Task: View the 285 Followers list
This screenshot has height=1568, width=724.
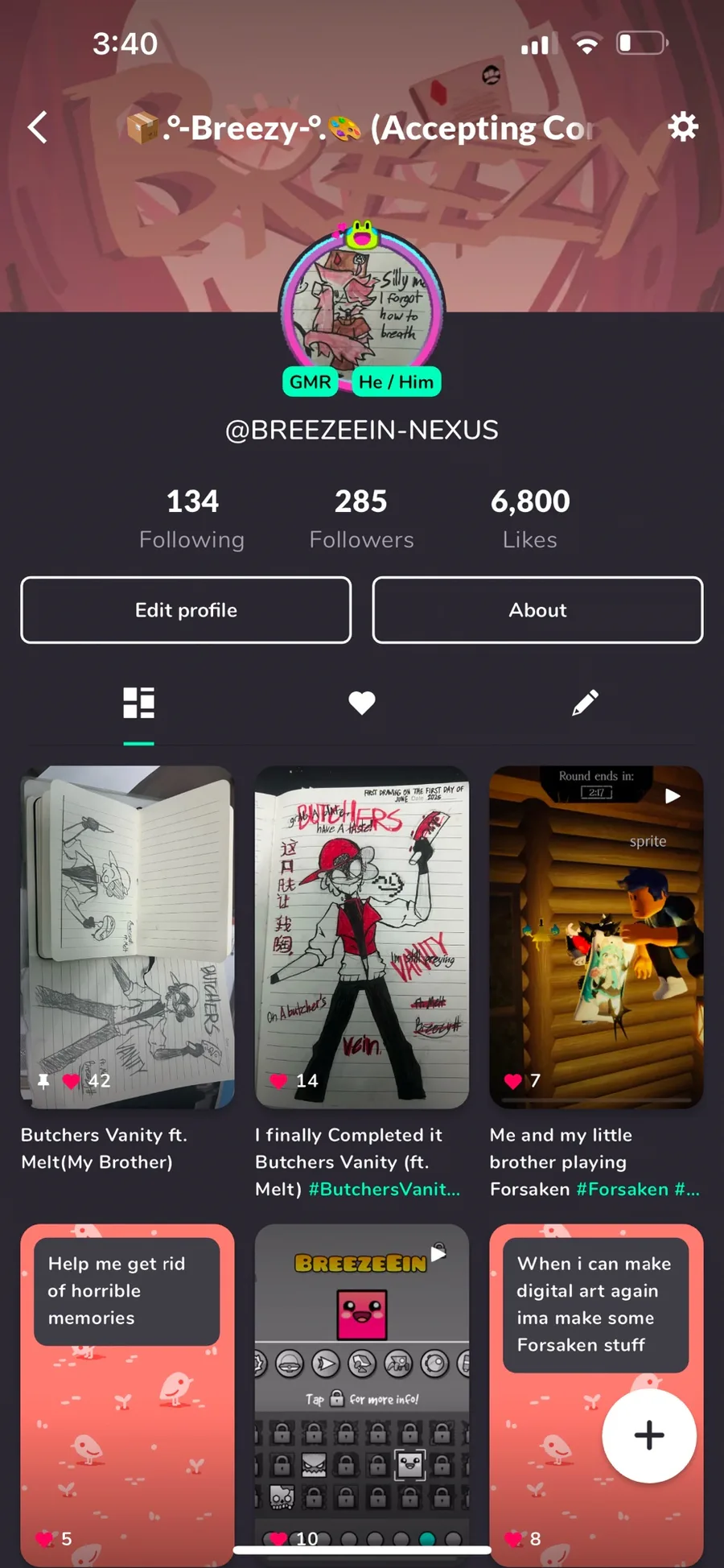Action: point(361,518)
